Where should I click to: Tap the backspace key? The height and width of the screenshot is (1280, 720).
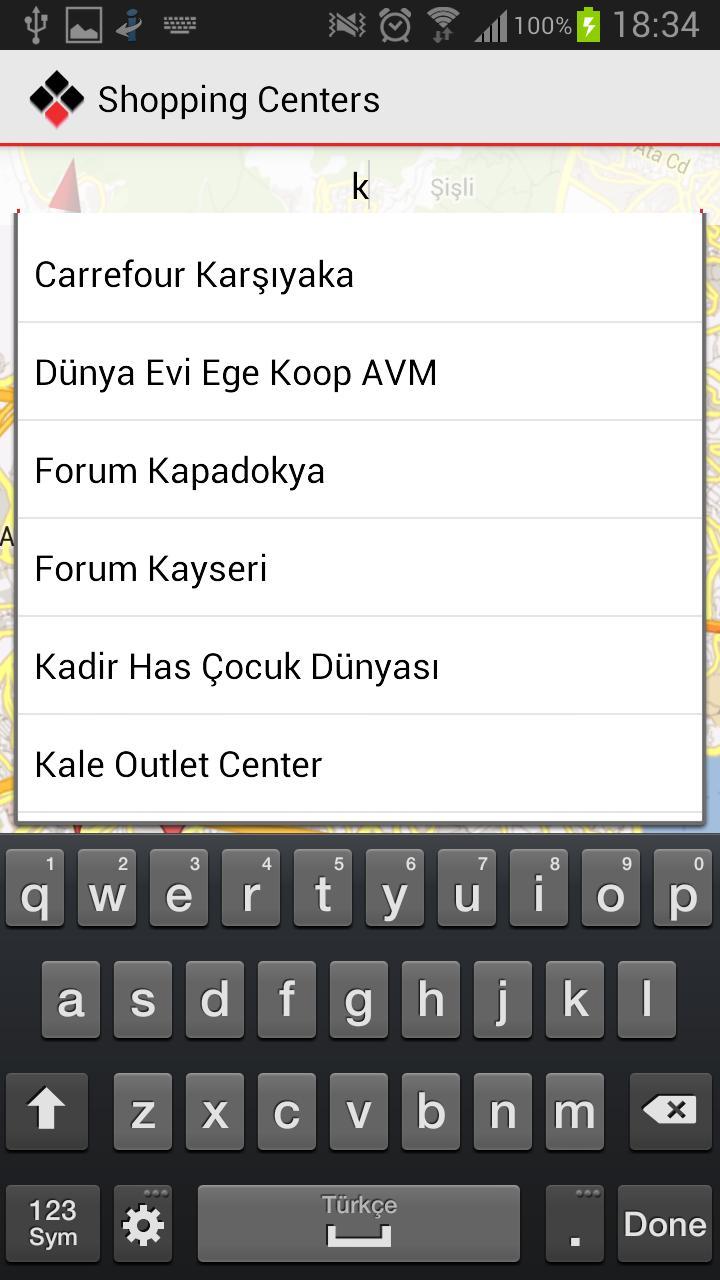[668, 1111]
